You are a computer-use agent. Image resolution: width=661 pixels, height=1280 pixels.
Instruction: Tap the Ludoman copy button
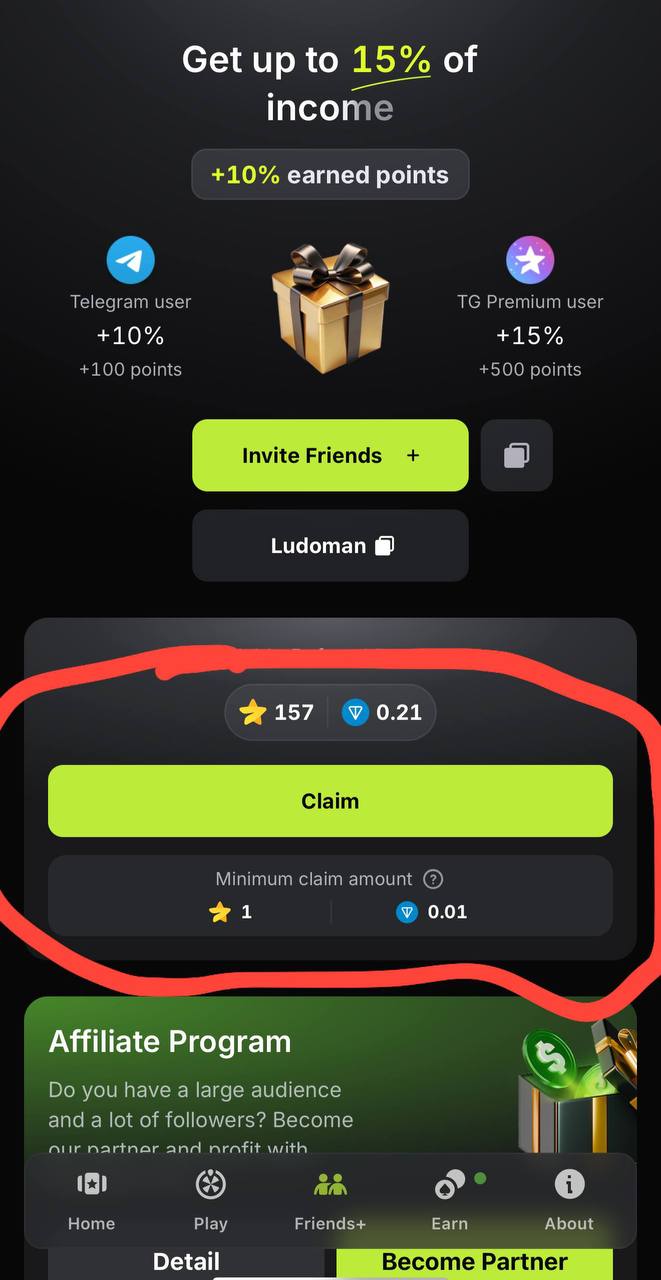pyautogui.click(x=330, y=546)
